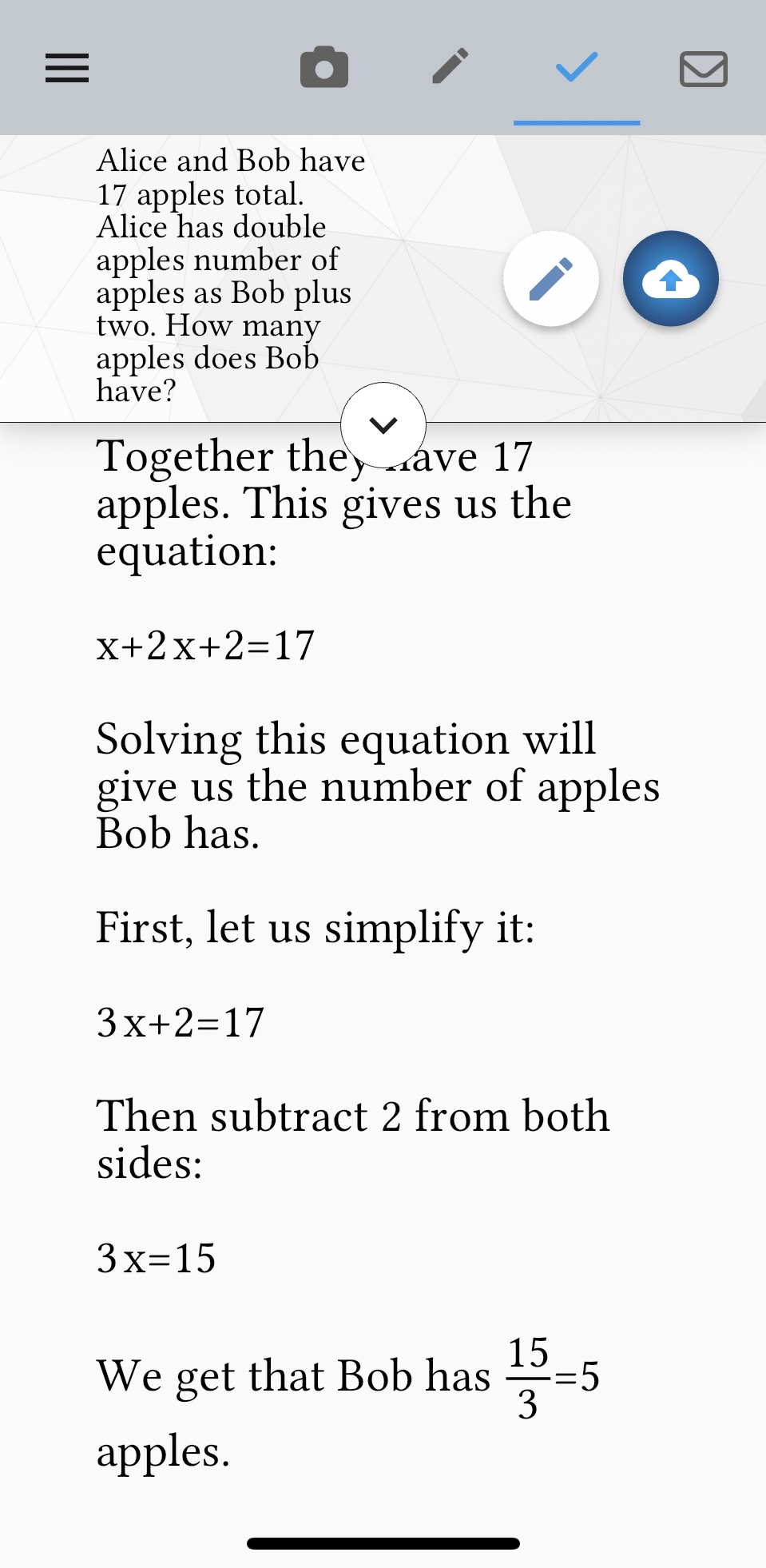766x1568 pixels.
Task: Switch to the pencil edit tab
Action: 450,66
